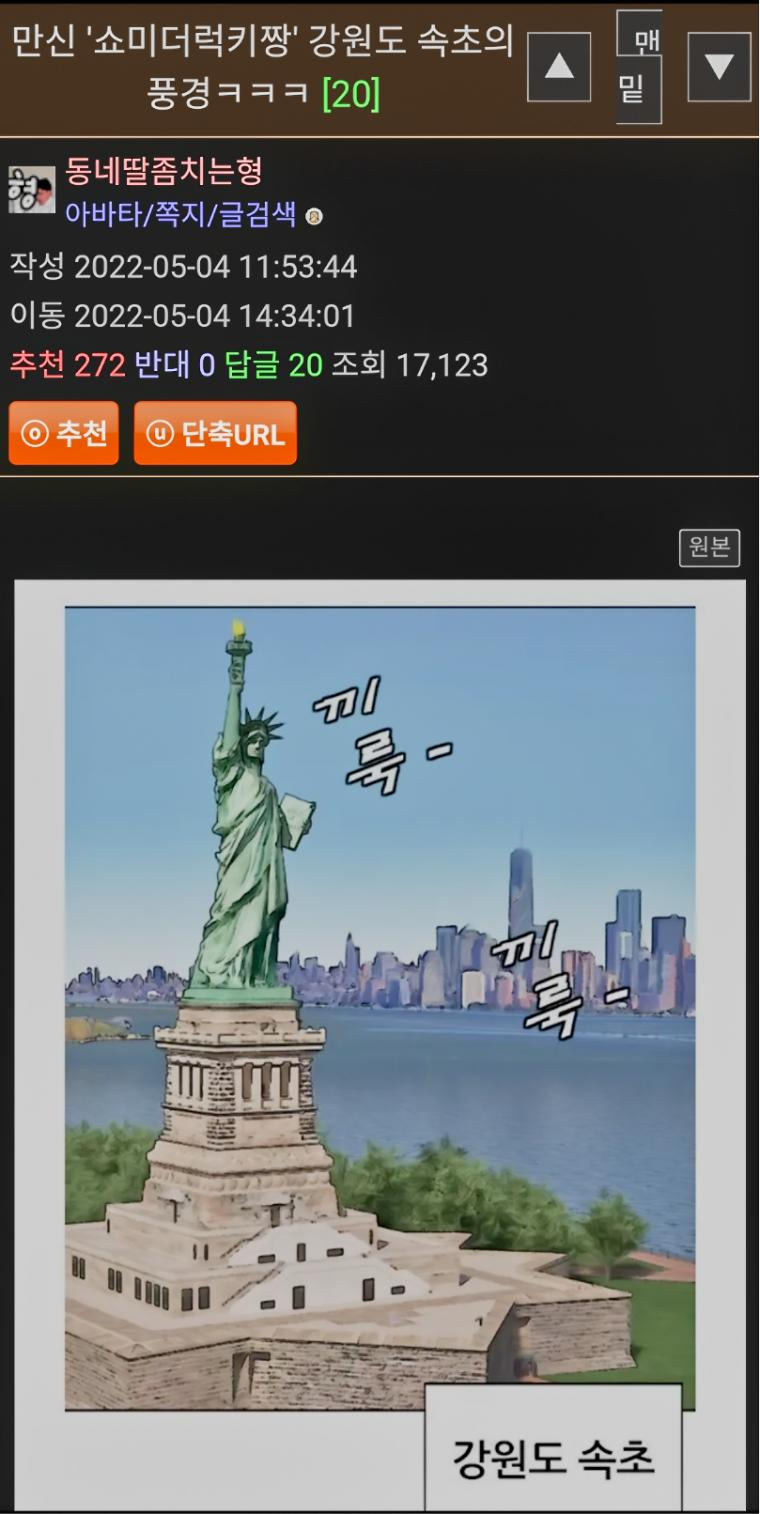Open the Statue of Liberty webtoon image

[380, 1045]
